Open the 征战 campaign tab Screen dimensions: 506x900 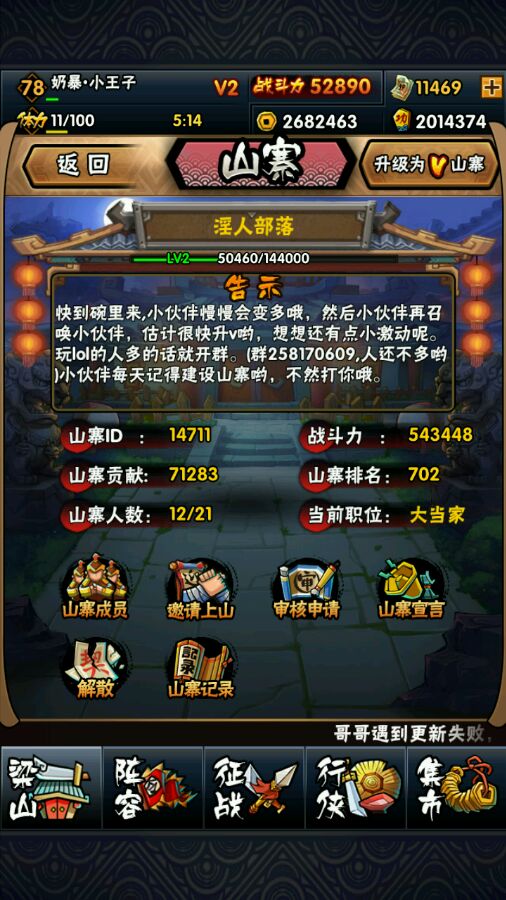point(254,787)
